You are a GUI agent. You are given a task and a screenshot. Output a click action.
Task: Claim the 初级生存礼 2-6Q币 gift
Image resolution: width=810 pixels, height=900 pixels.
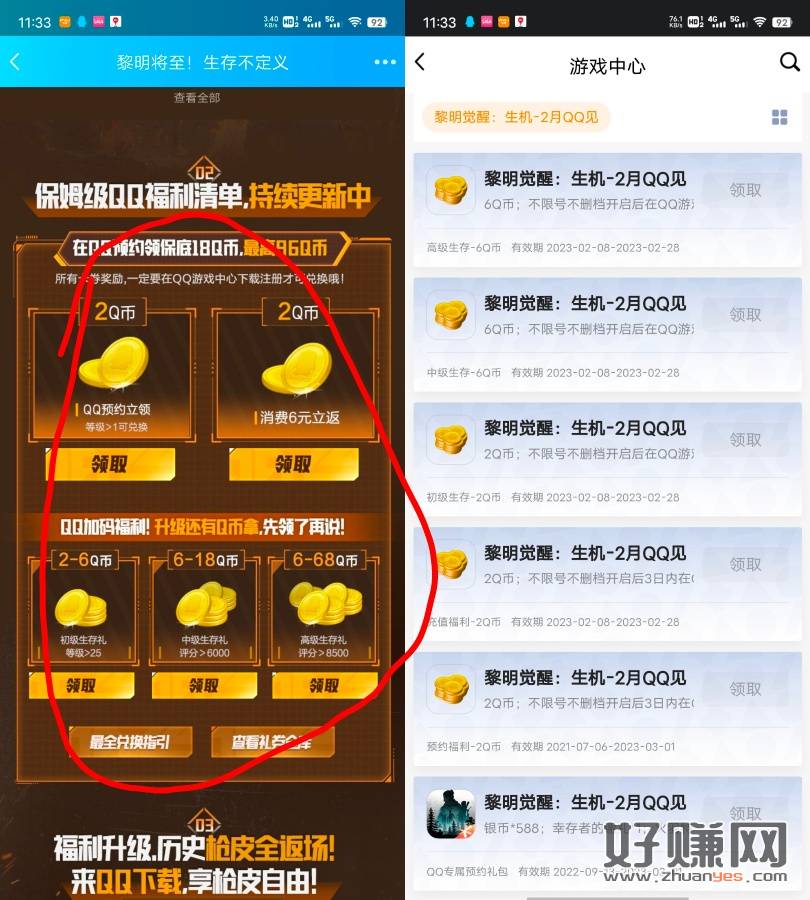[81, 686]
